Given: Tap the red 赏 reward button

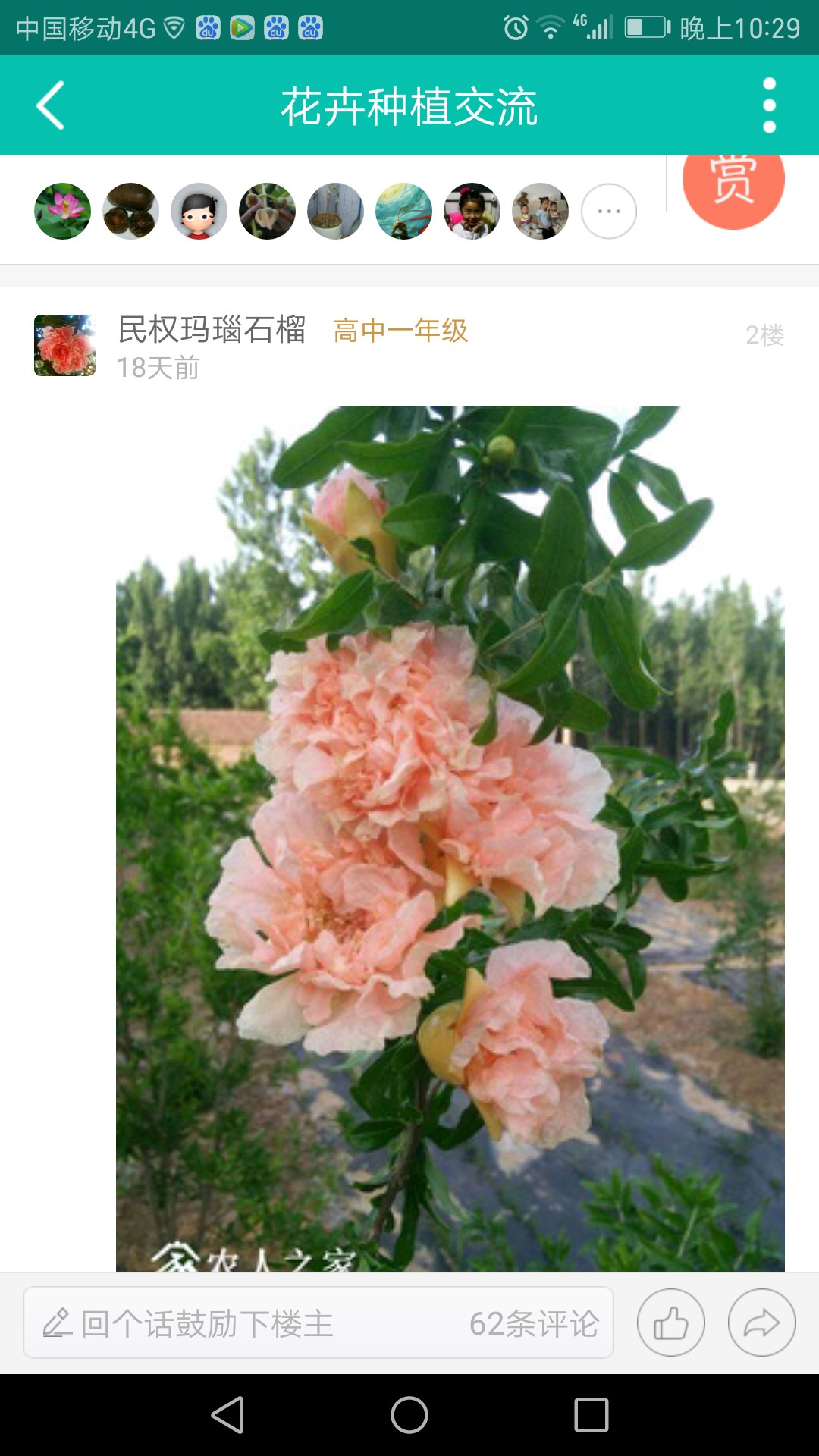Looking at the screenshot, I should point(733,180).
